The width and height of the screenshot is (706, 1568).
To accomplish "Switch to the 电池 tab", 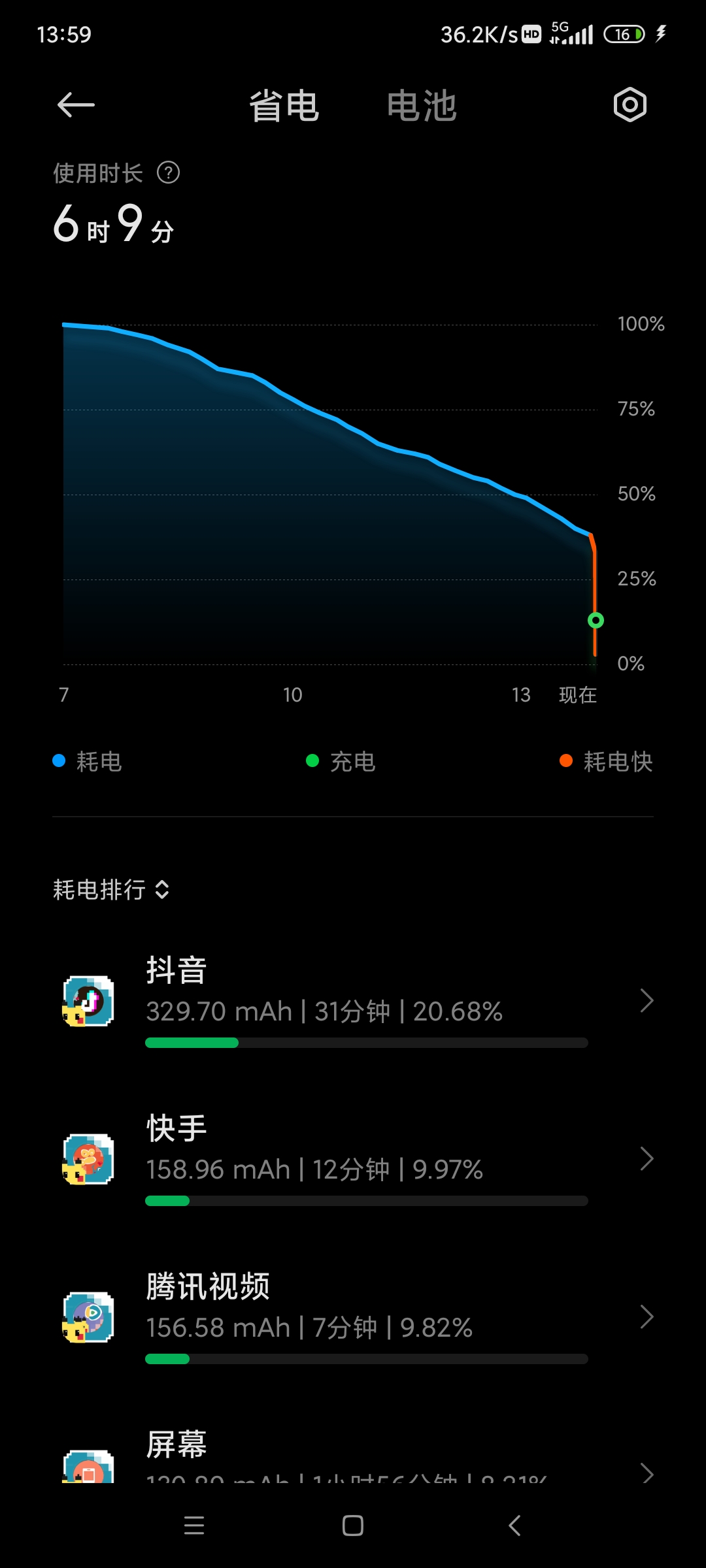I will 422,106.
